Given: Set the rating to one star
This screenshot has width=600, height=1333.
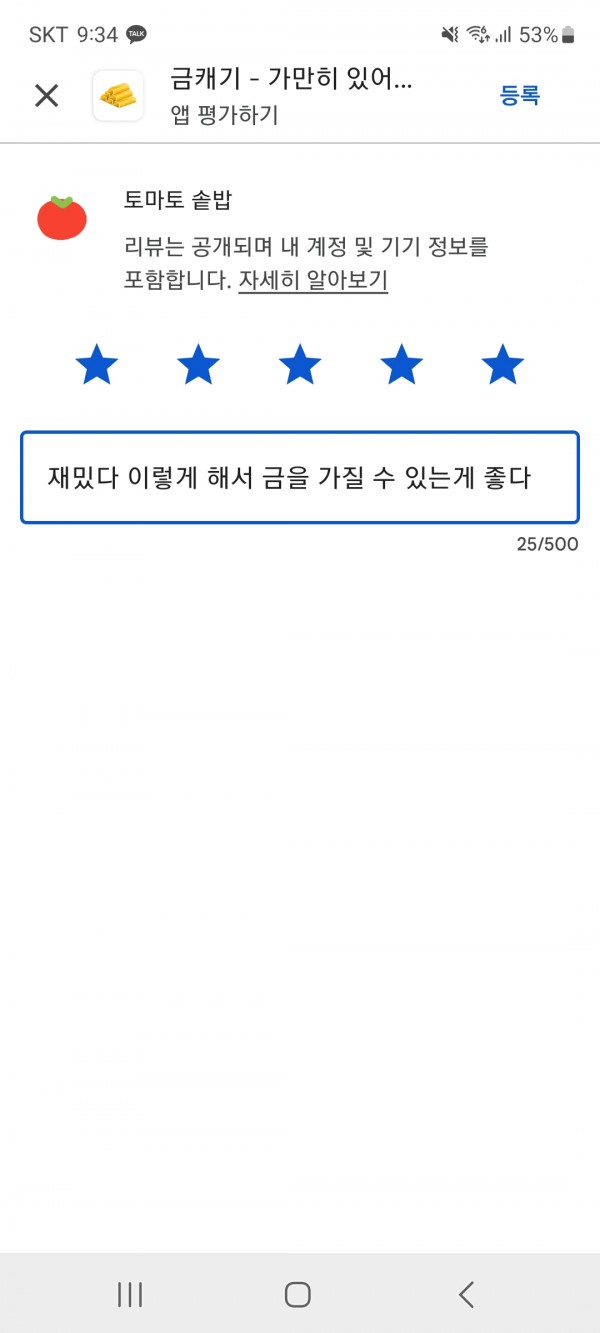Looking at the screenshot, I should (x=97, y=365).
